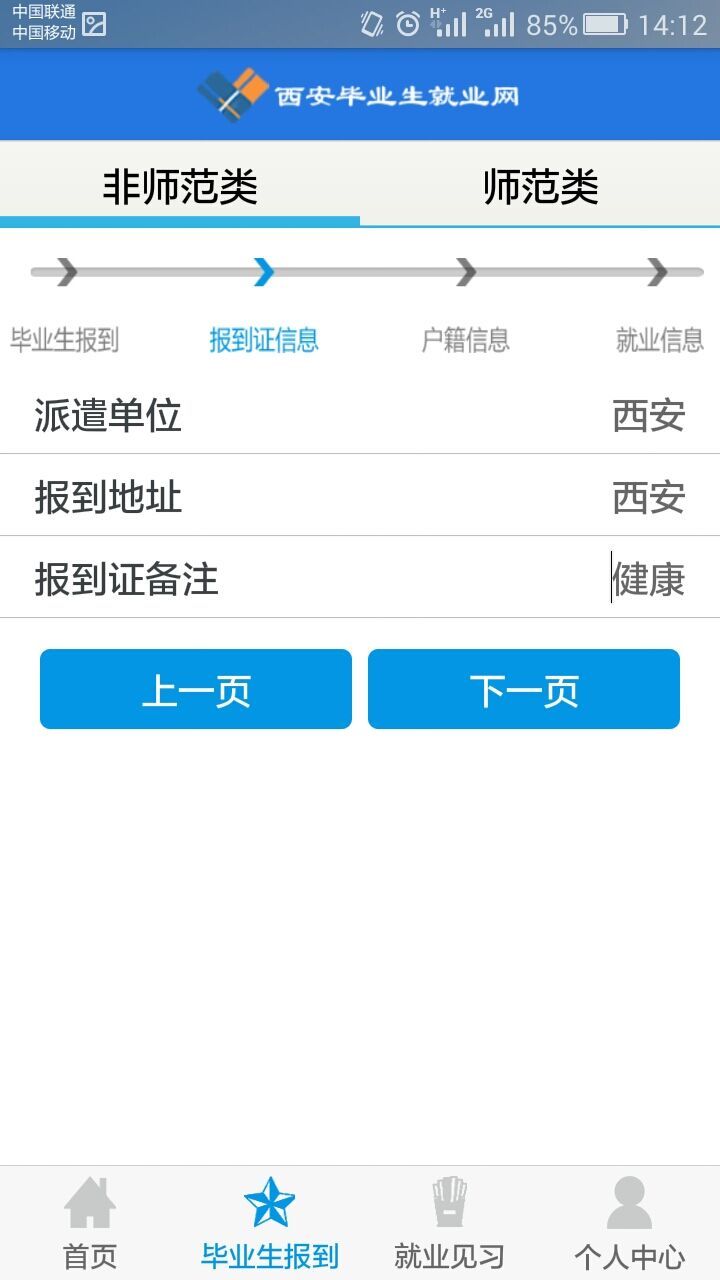Select 毕业生报到 in bottom navigation
The height and width of the screenshot is (1280, 720).
point(270,1223)
